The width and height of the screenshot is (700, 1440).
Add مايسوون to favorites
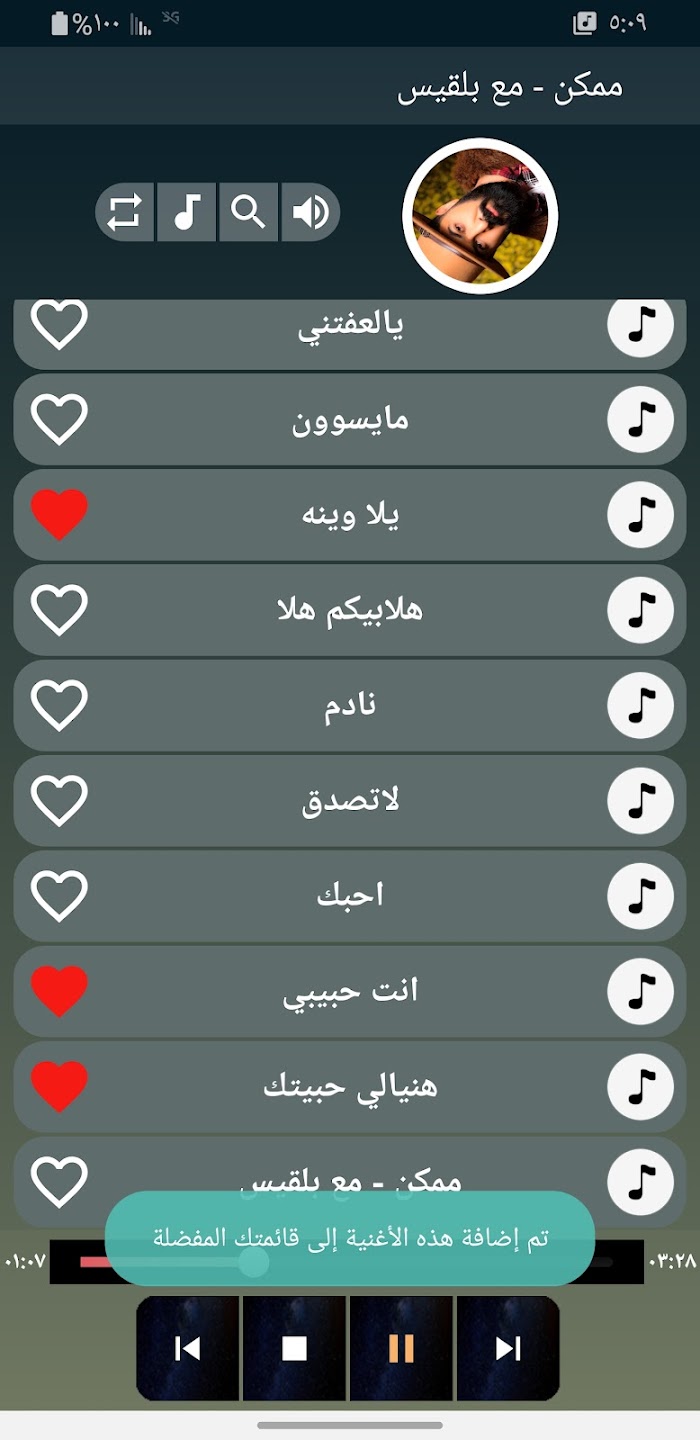(x=60, y=420)
